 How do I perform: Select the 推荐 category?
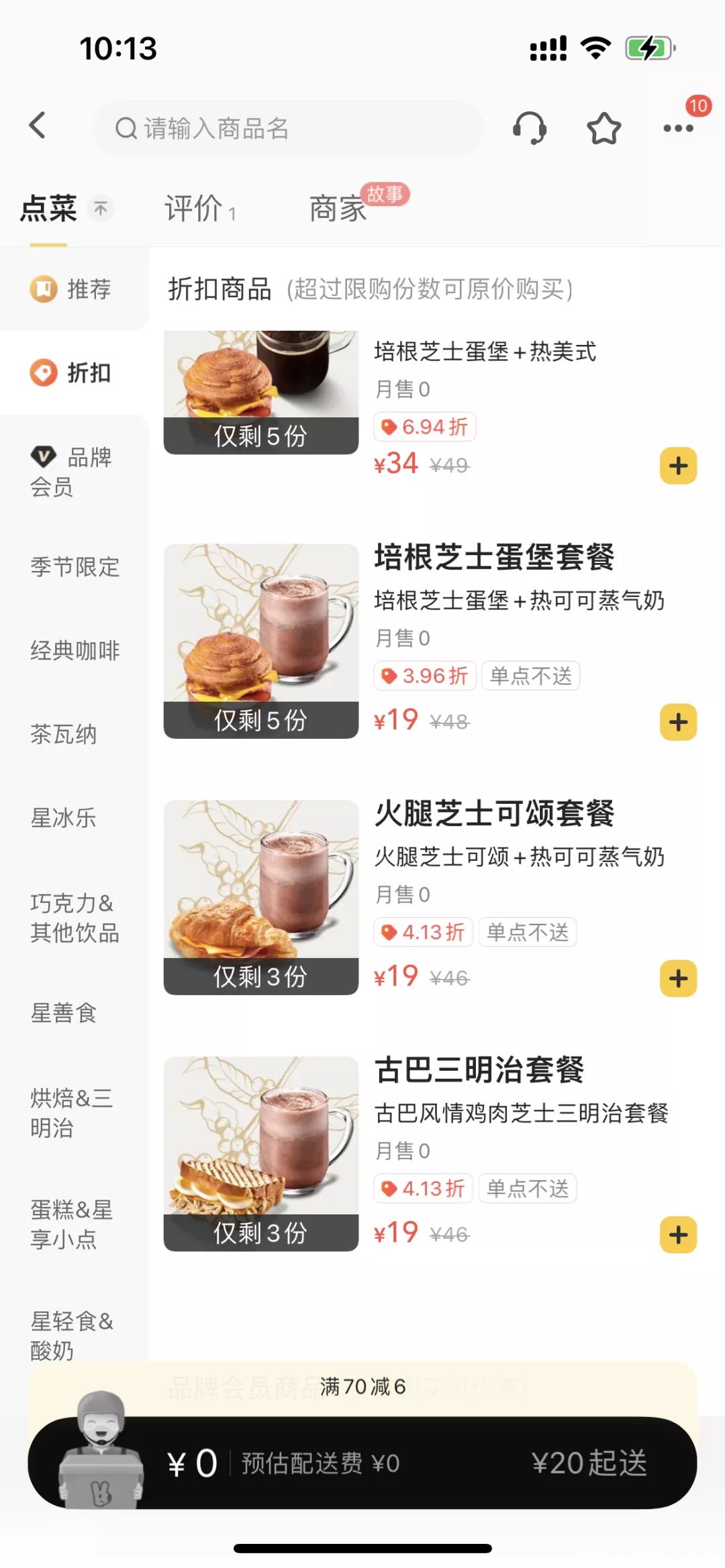(74, 289)
